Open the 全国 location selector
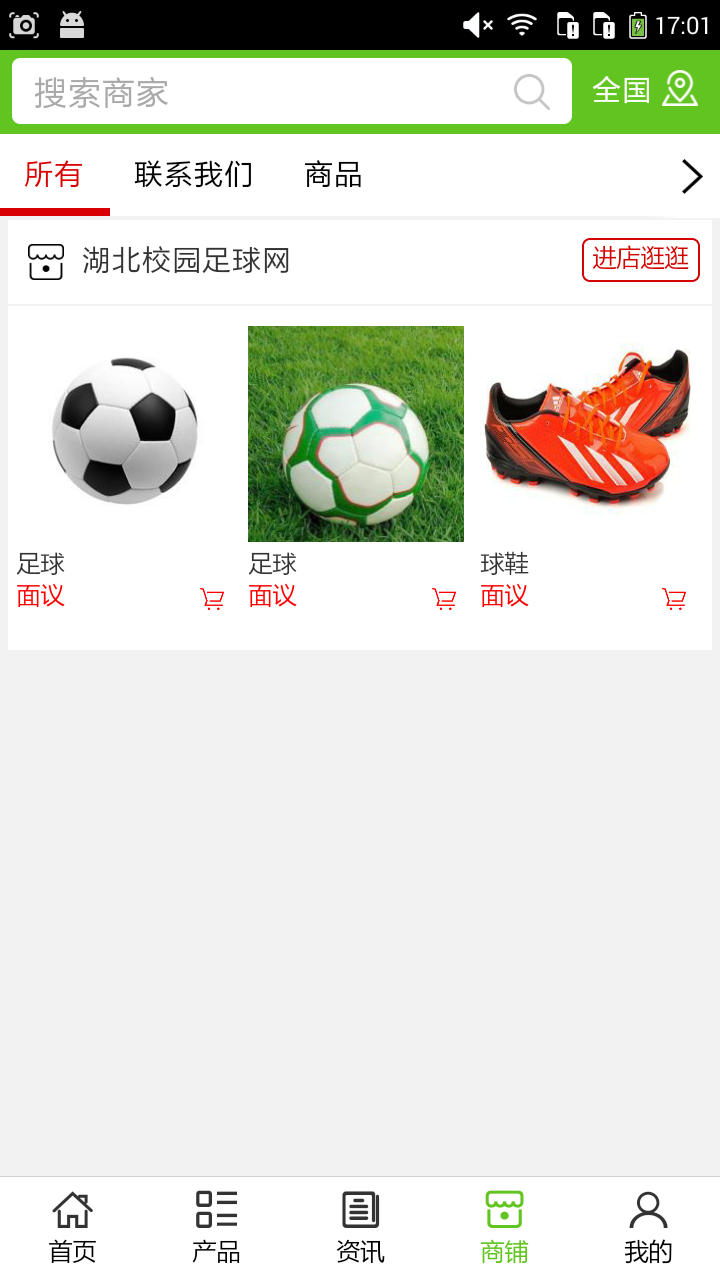The image size is (720, 1280). [645, 90]
